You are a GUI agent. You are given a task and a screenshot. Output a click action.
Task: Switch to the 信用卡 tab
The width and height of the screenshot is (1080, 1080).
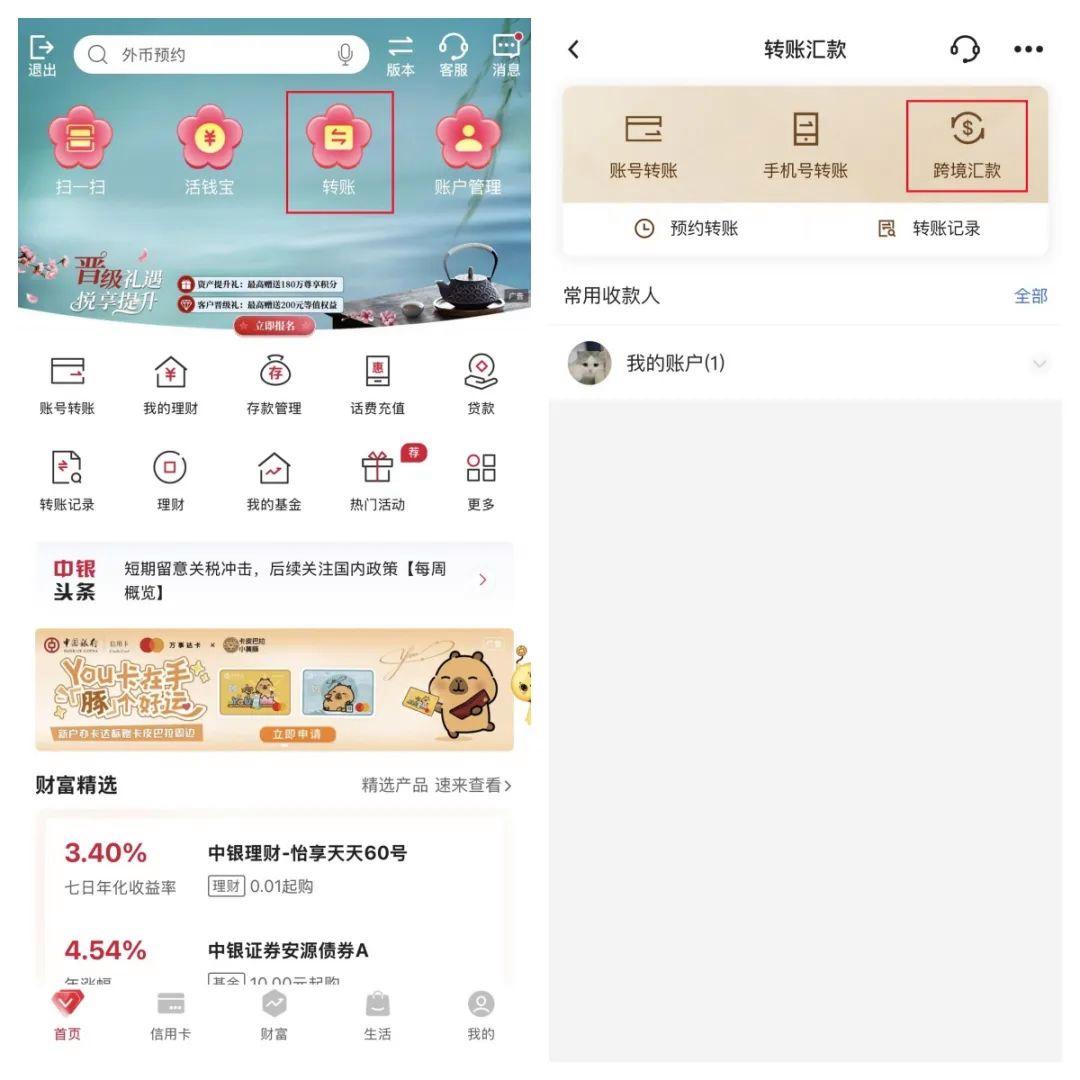(x=170, y=1015)
